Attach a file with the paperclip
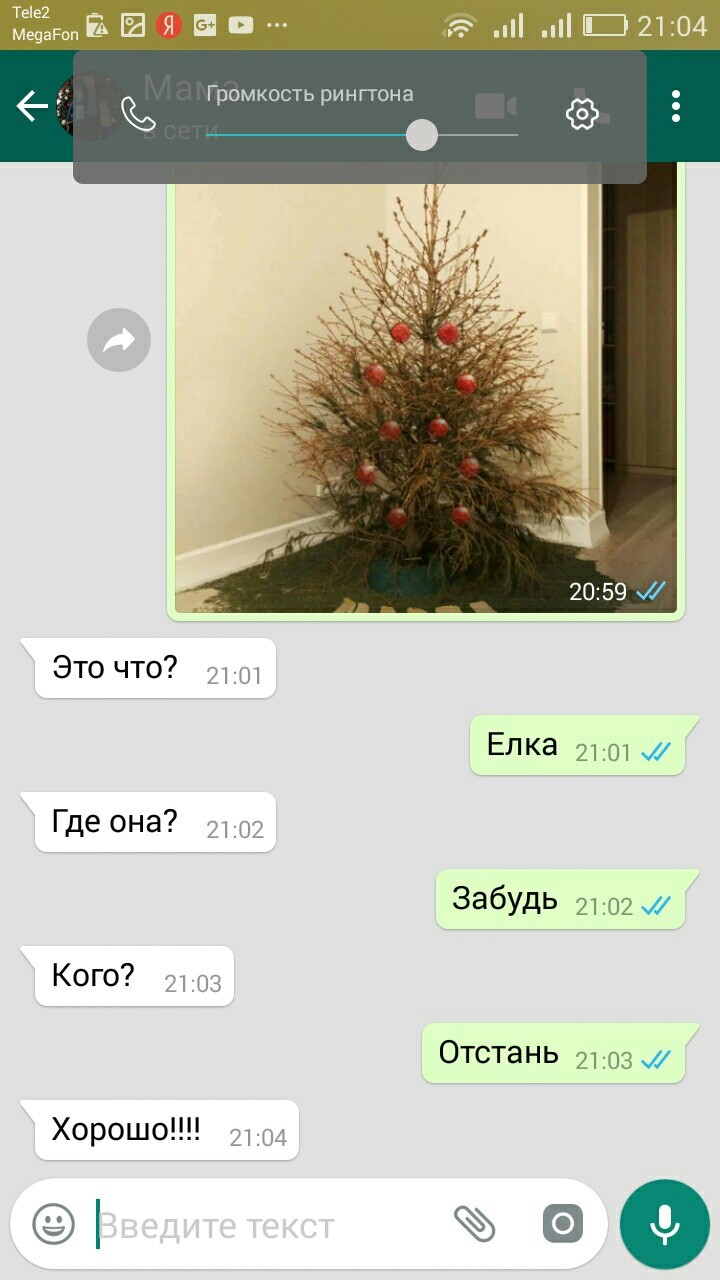This screenshot has width=720, height=1280. coord(474,1223)
